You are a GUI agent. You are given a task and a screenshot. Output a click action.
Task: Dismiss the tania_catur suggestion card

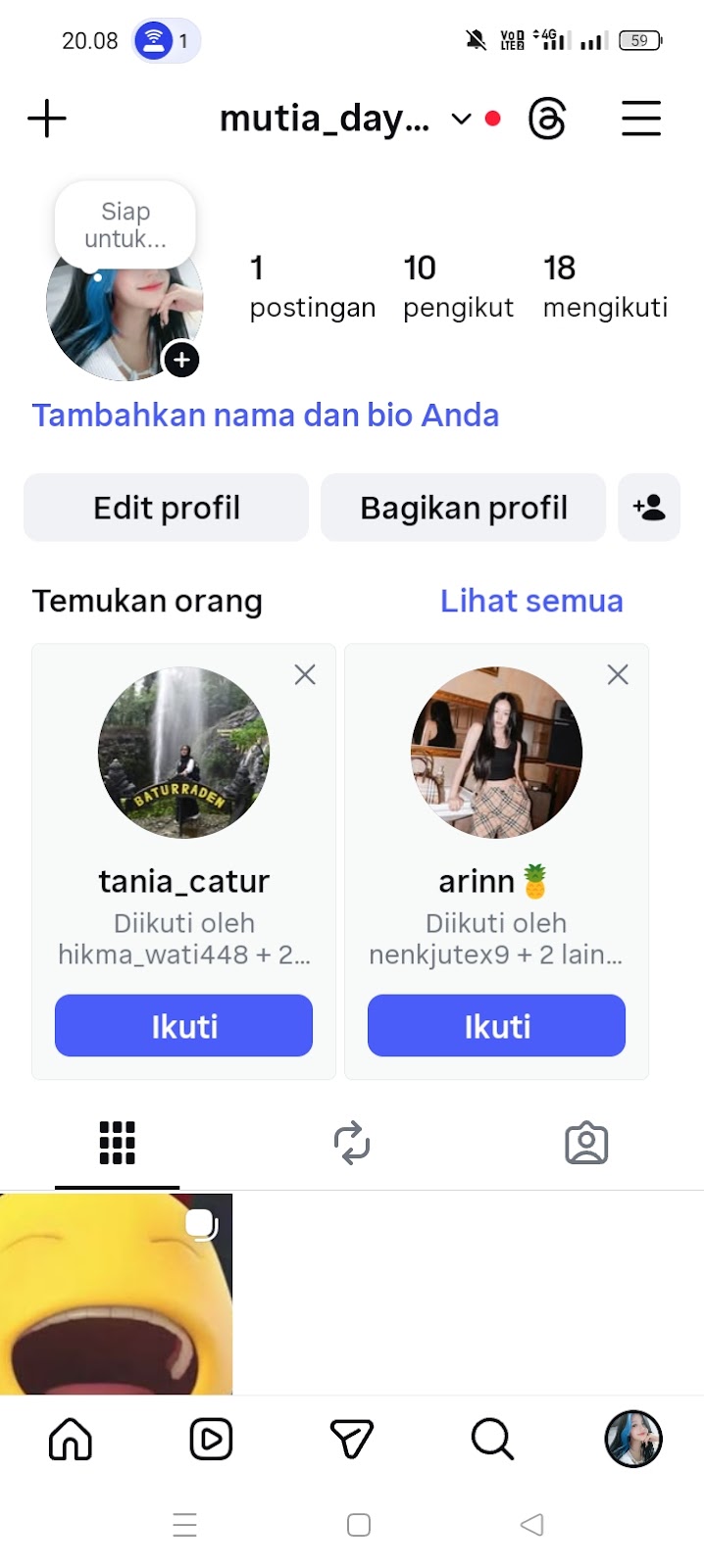[x=305, y=674]
